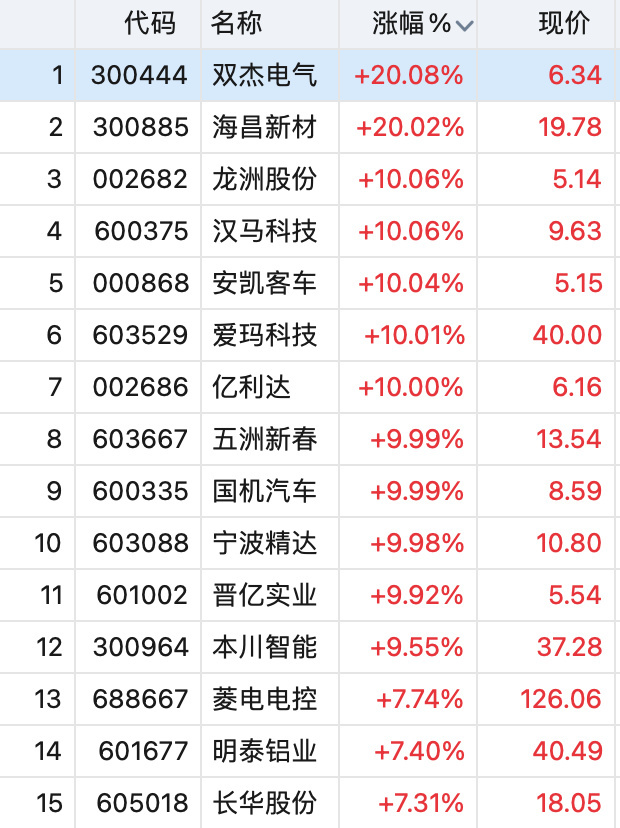This screenshot has width=620, height=828.
Task: Open stock 海昌新材 300885
Action: (265, 127)
